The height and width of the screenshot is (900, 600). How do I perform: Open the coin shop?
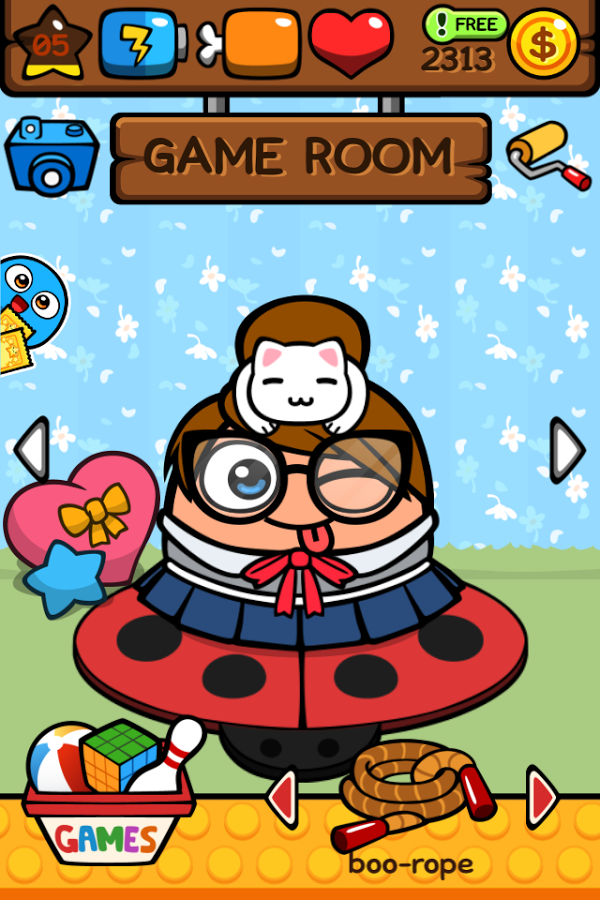(x=543, y=44)
